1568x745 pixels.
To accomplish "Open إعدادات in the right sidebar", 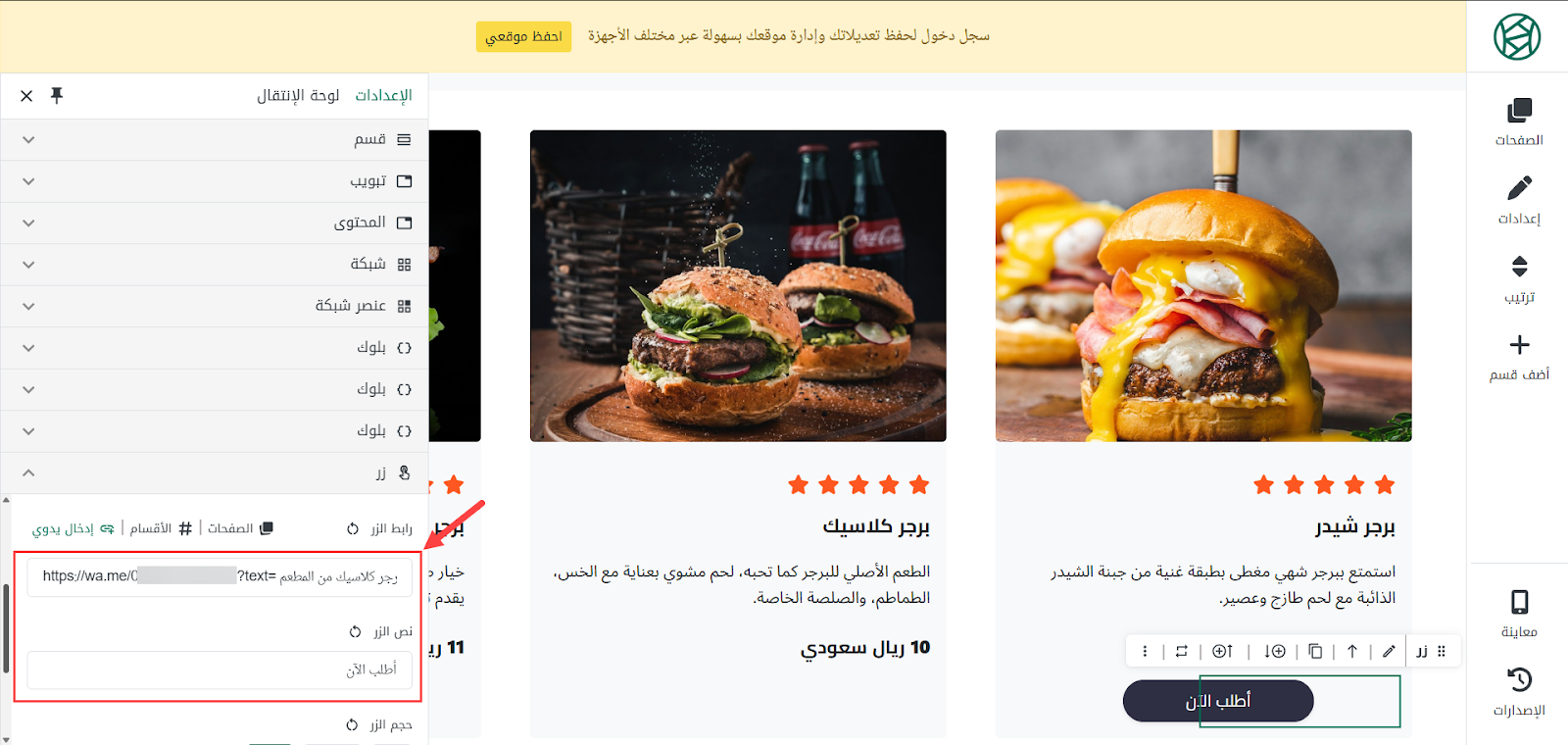I will [x=1519, y=200].
